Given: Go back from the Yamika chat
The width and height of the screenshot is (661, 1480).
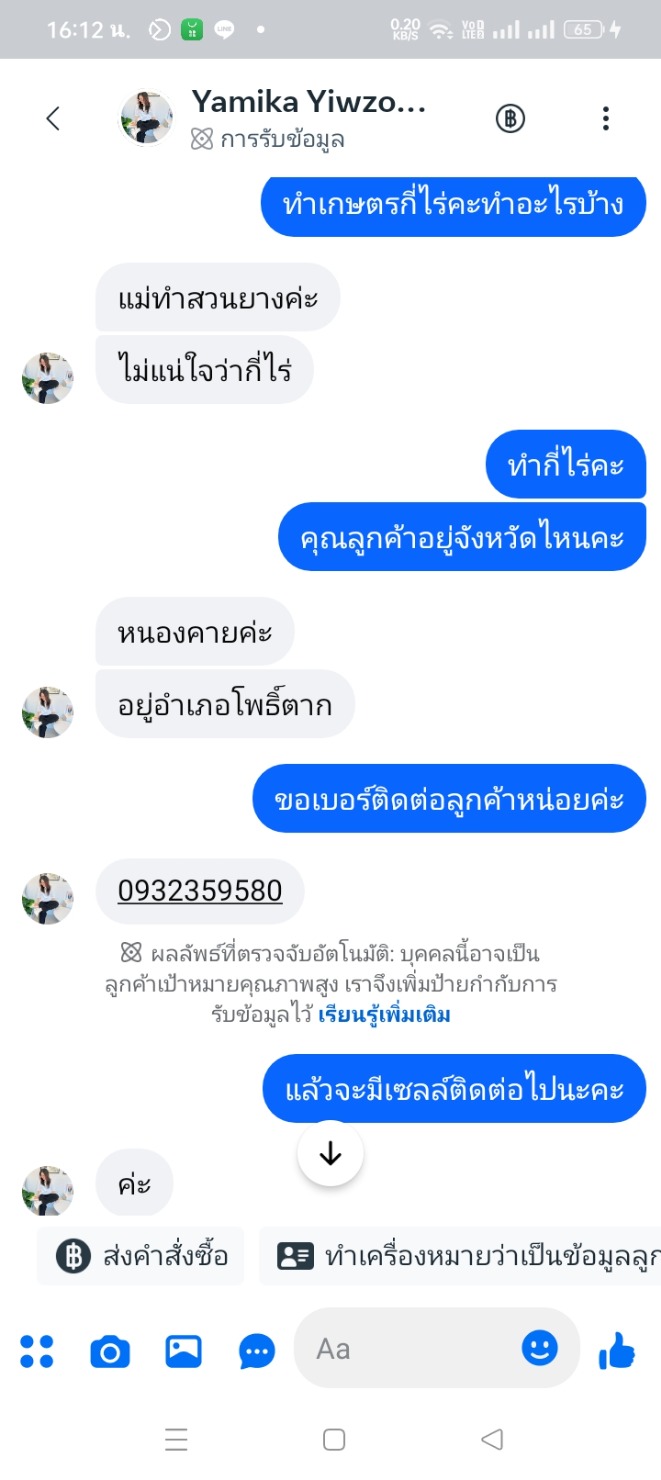Looking at the screenshot, I should click(53, 119).
